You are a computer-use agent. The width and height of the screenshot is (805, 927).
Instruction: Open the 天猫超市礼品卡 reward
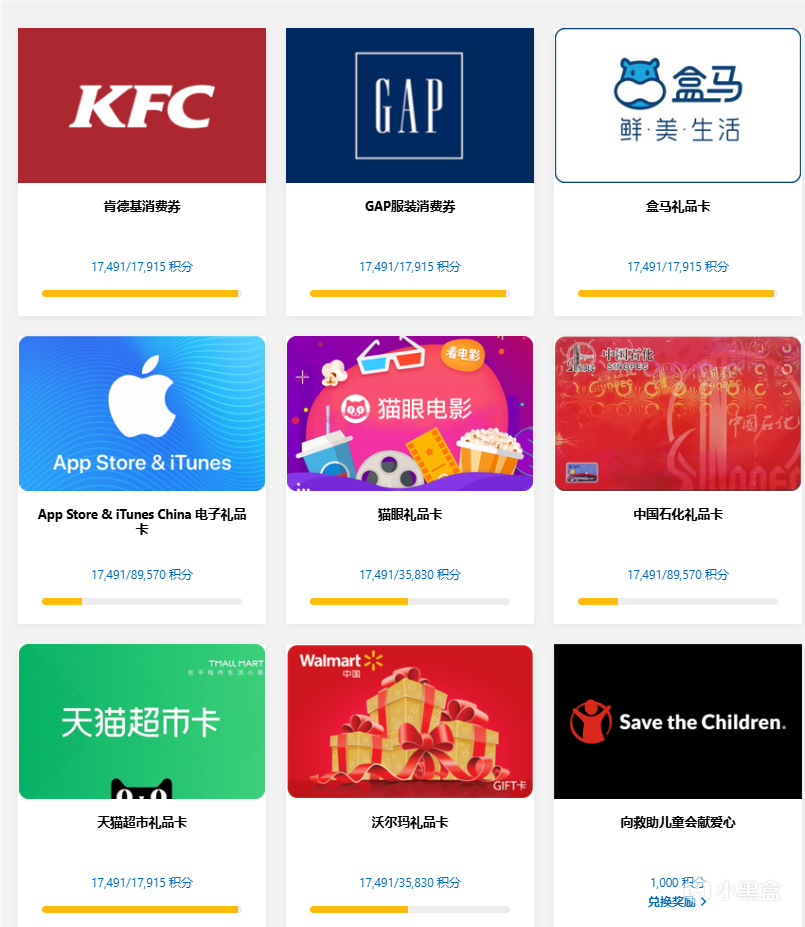142,721
